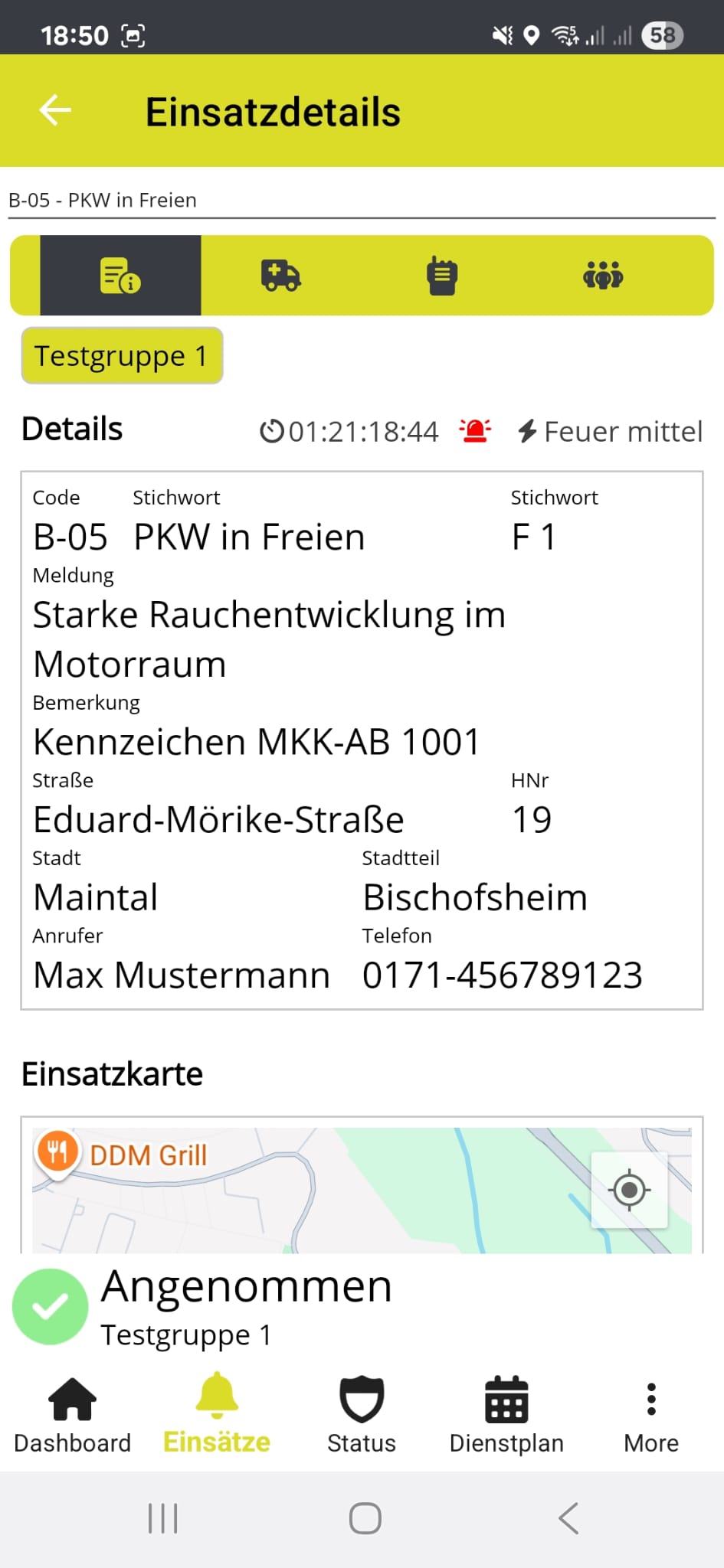724x1568 pixels.
Task: Center the map with the crosshair locate icon
Action: click(630, 1190)
